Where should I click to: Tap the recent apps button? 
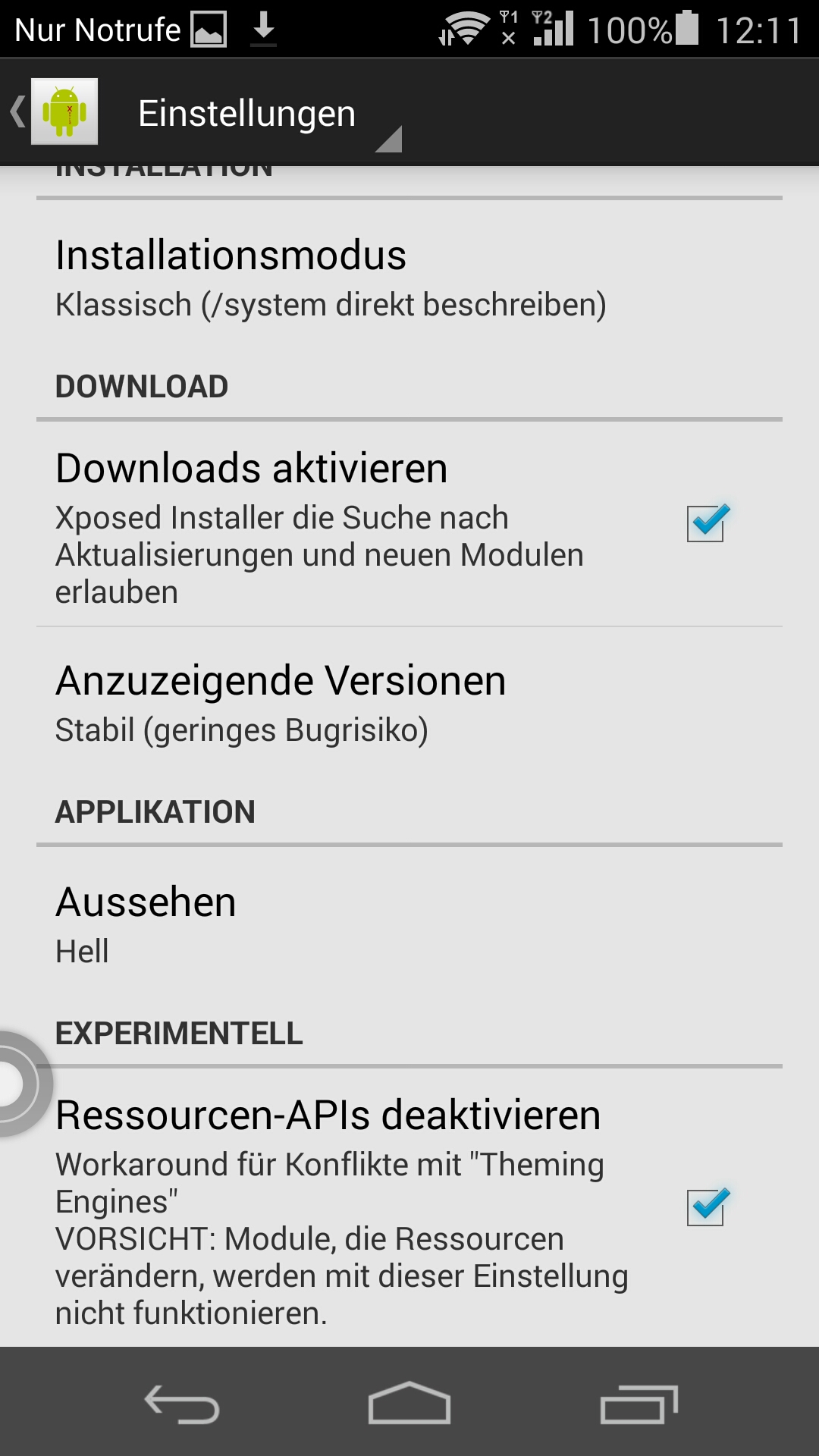pos(639,1404)
